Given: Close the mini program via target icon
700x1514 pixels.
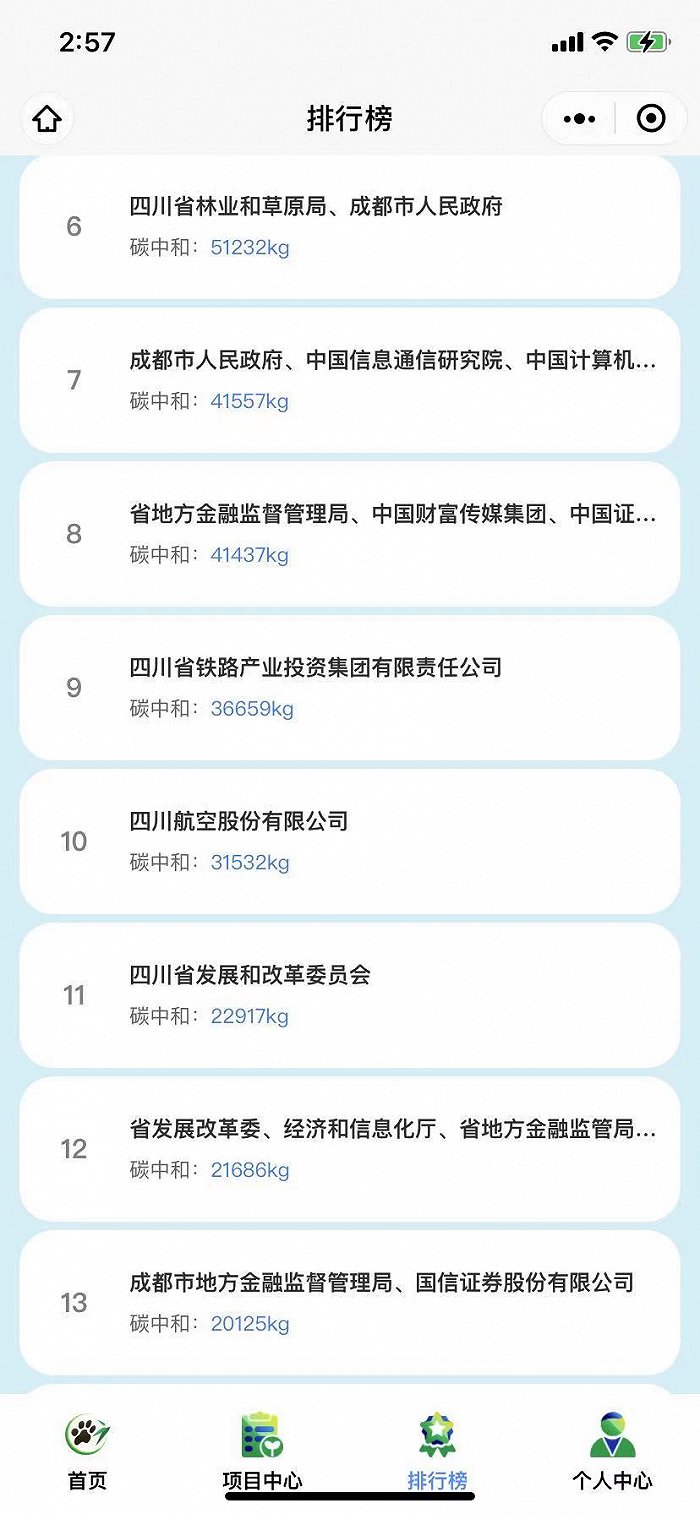Looking at the screenshot, I should pyautogui.click(x=651, y=120).
